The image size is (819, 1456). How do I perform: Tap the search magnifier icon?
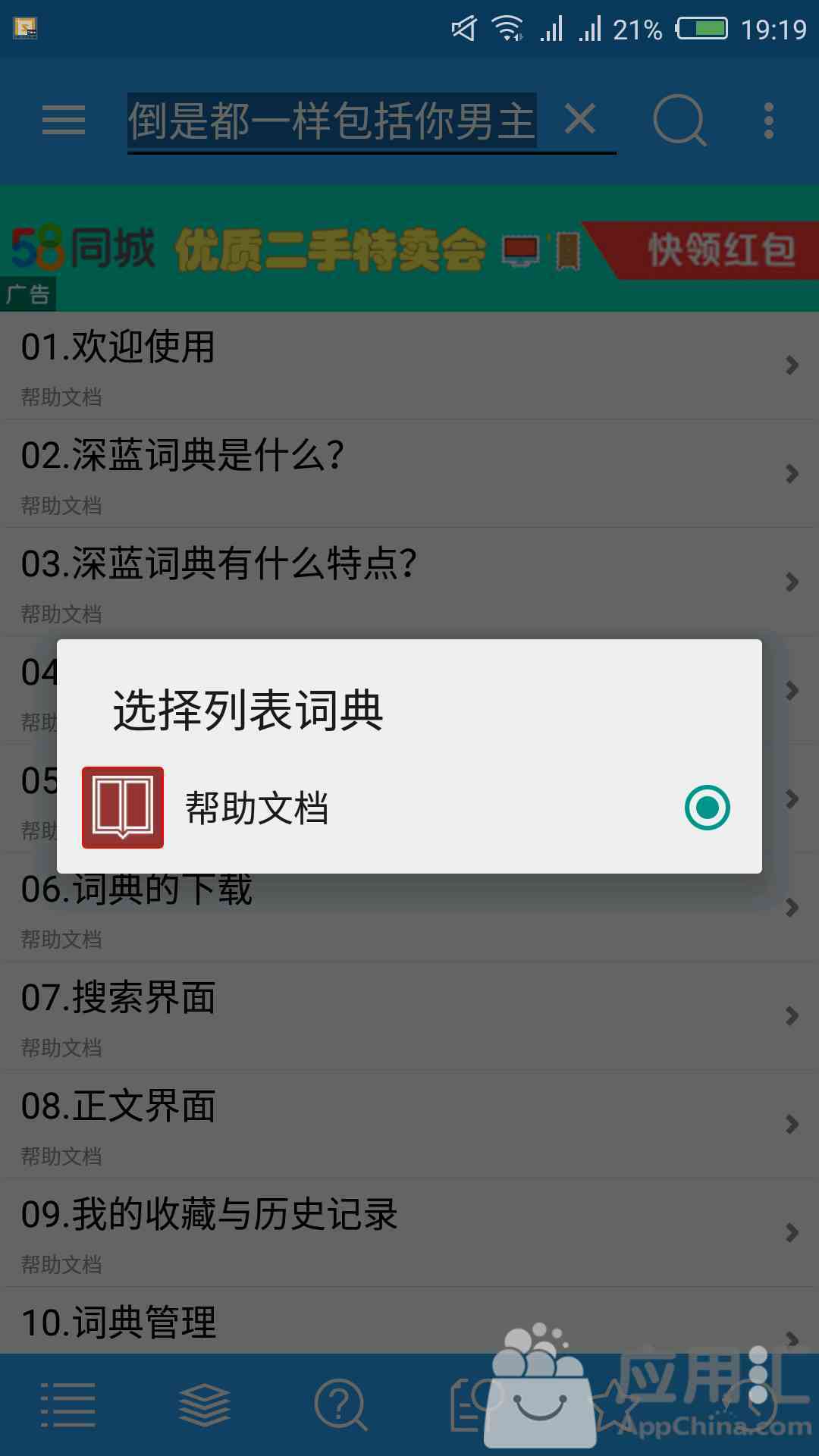(x=679, y=121)
